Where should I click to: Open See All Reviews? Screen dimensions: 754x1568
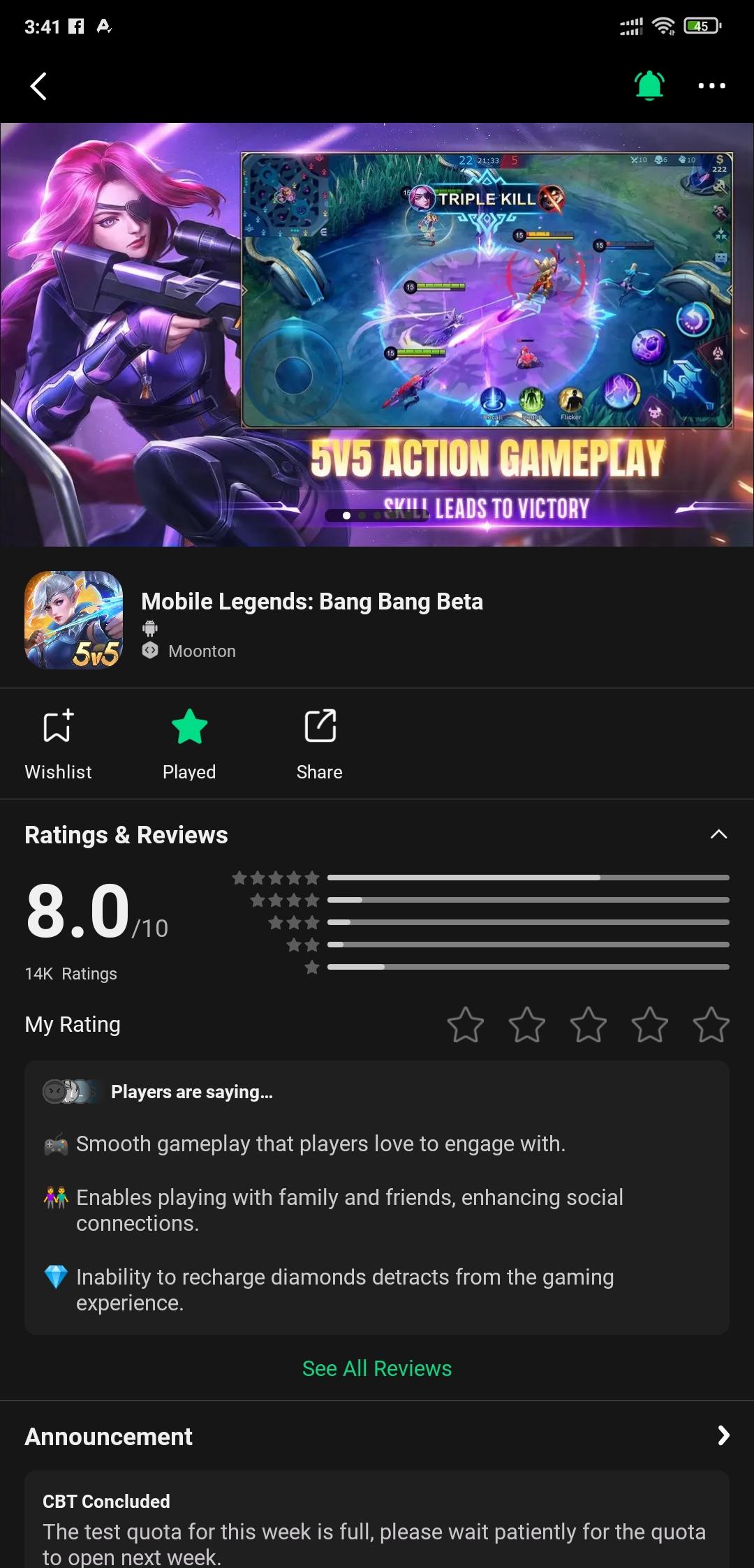[x=376, y=1368]
